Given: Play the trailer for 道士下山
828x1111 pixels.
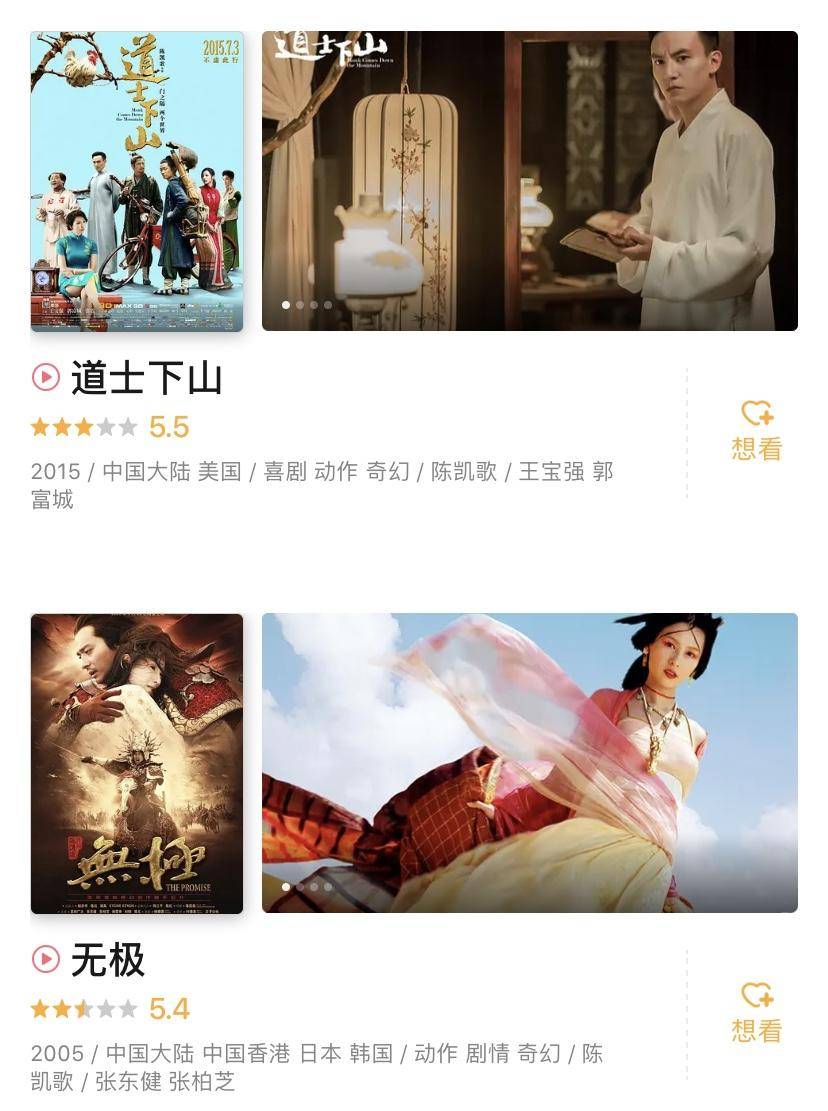Looking at the screenshot, I should [x=46, y=378].
